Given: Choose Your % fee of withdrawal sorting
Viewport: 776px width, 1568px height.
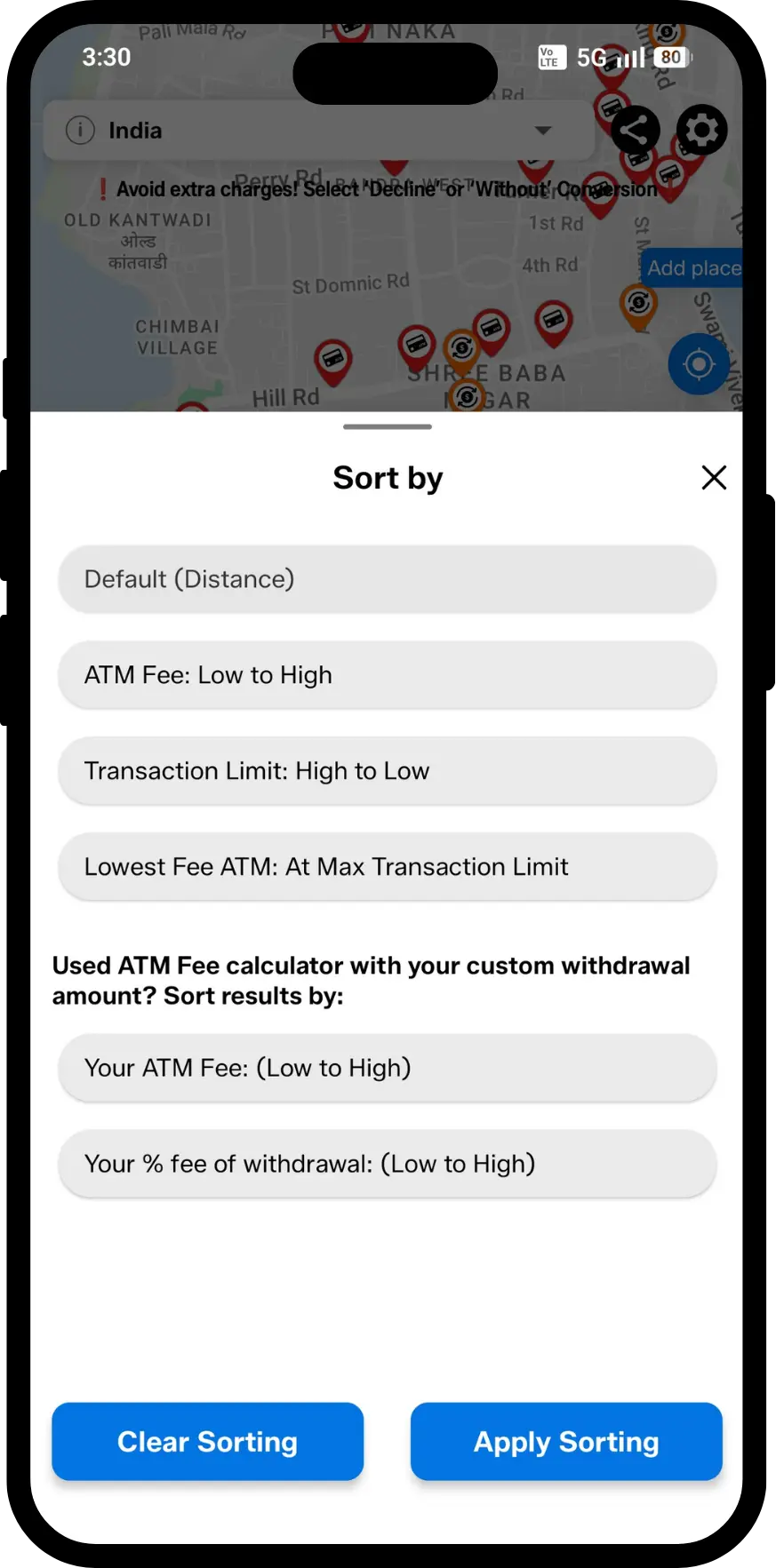Looking at the screenshot, I should (387, 1163).
